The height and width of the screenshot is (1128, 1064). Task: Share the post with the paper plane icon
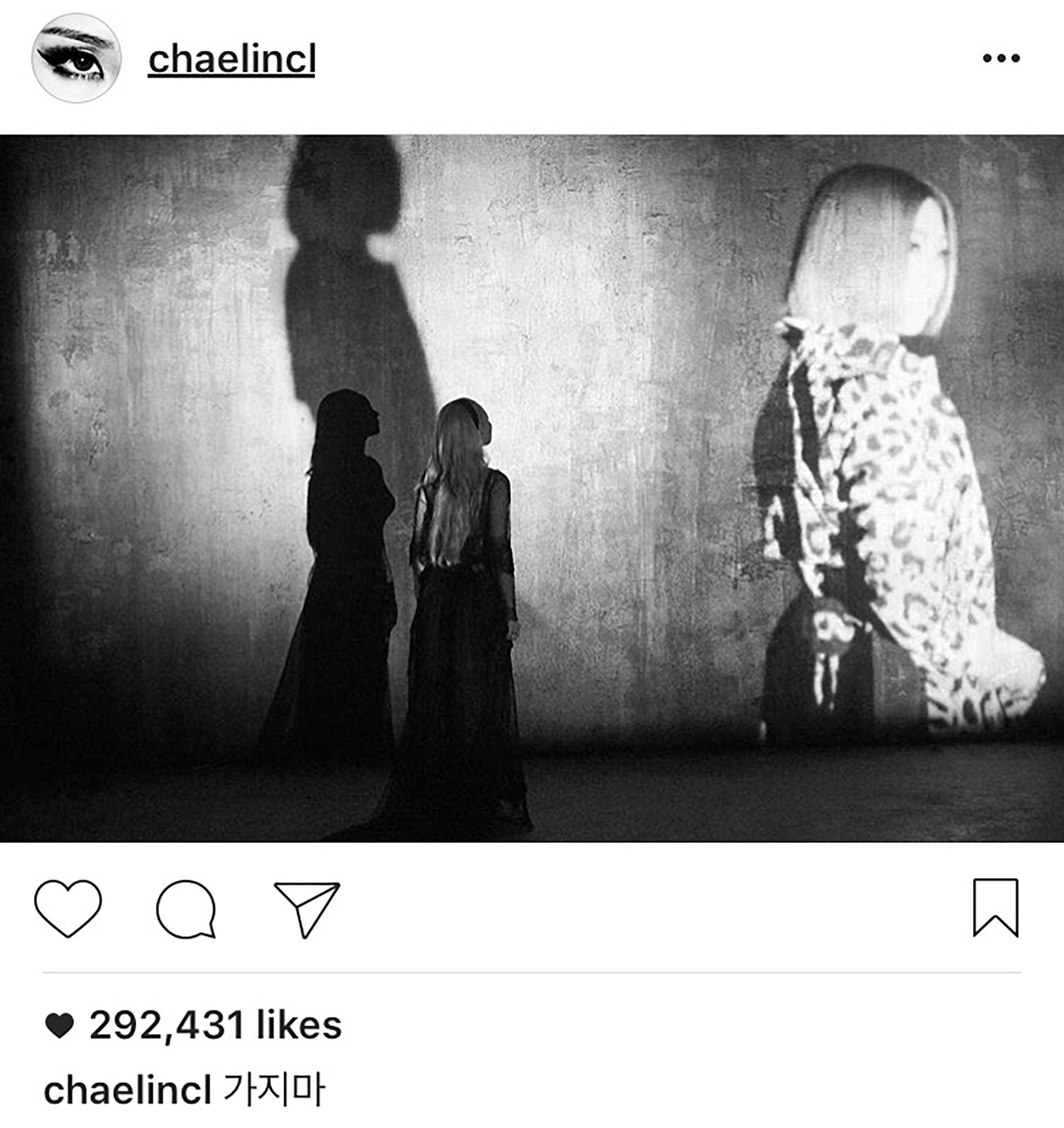307,909
